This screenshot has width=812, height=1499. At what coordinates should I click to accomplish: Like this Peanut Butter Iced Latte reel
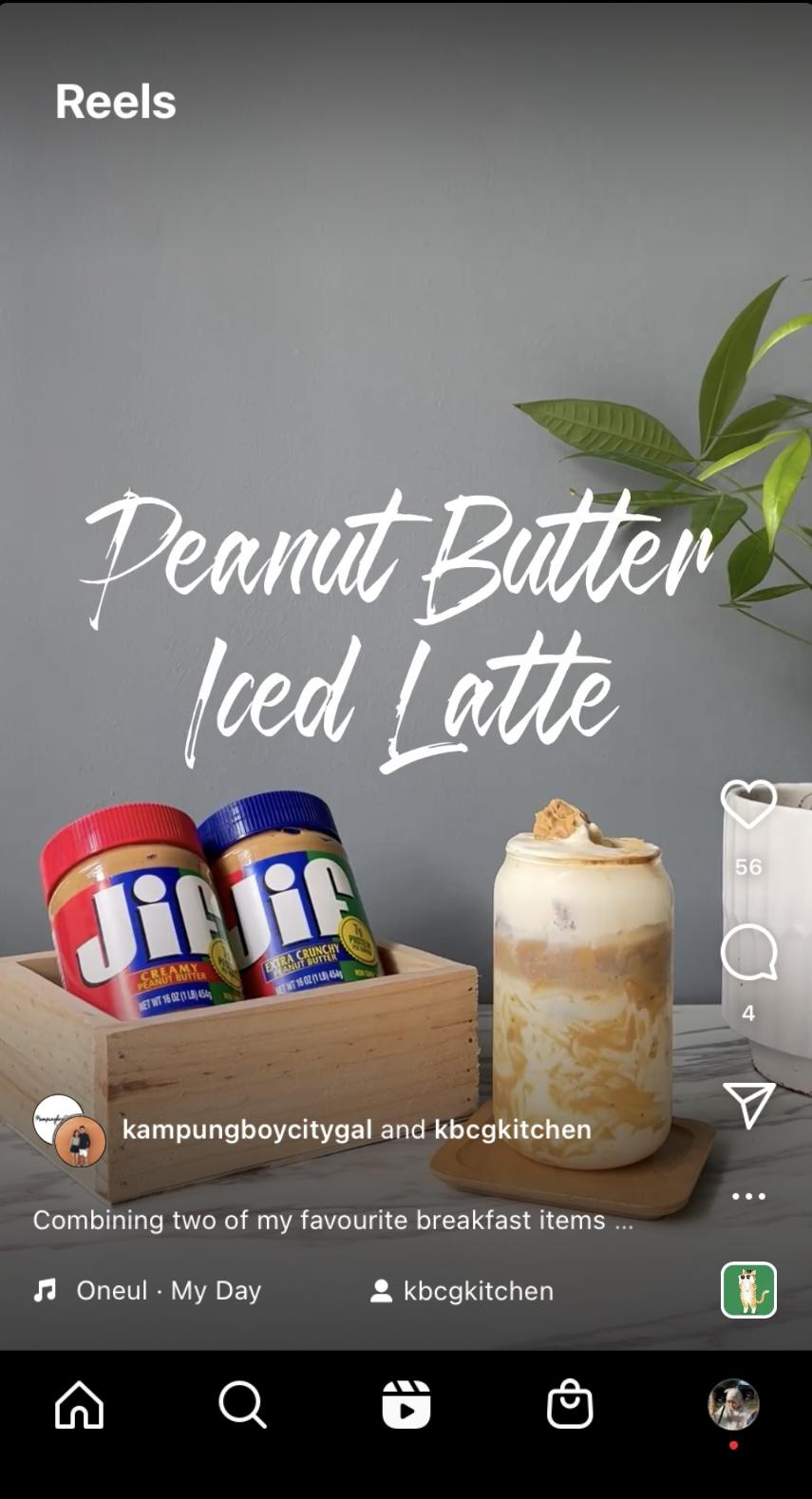pos(748,805)
